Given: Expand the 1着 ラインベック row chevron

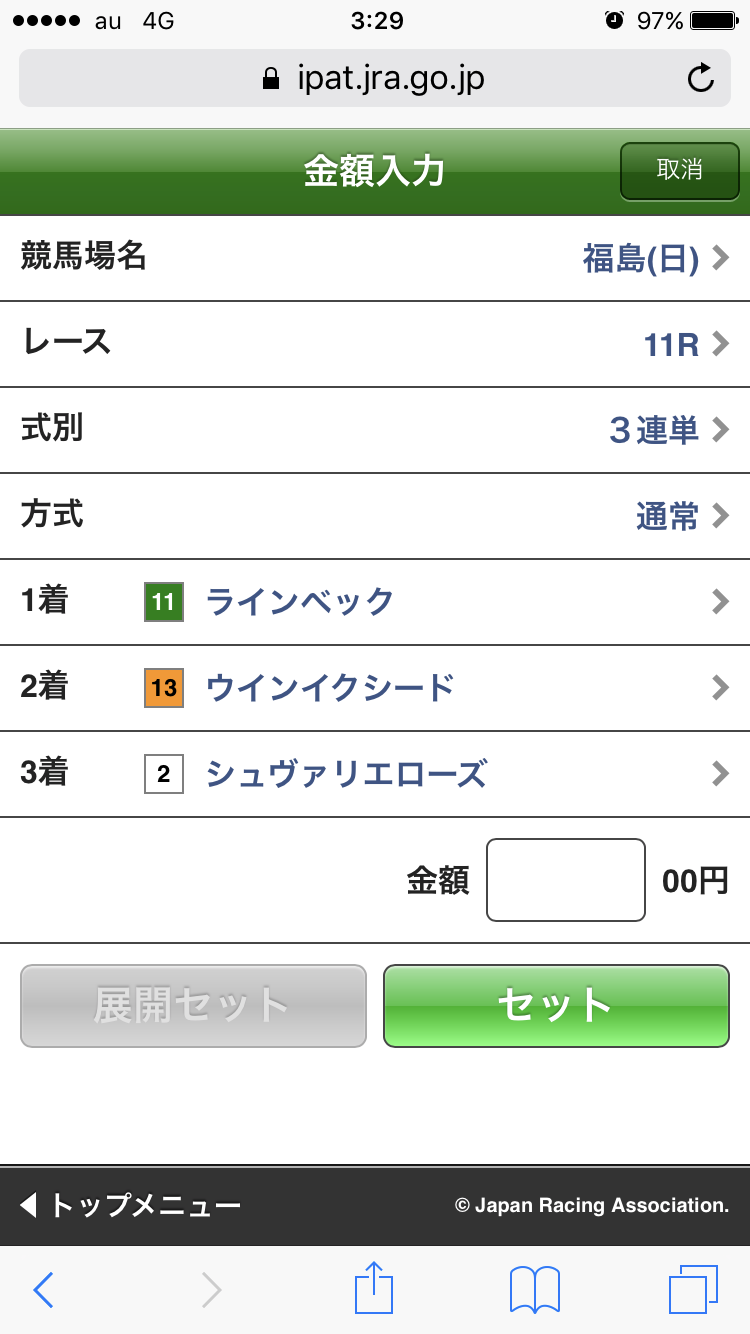Looking at the screenshot, I should coord(718,601).
